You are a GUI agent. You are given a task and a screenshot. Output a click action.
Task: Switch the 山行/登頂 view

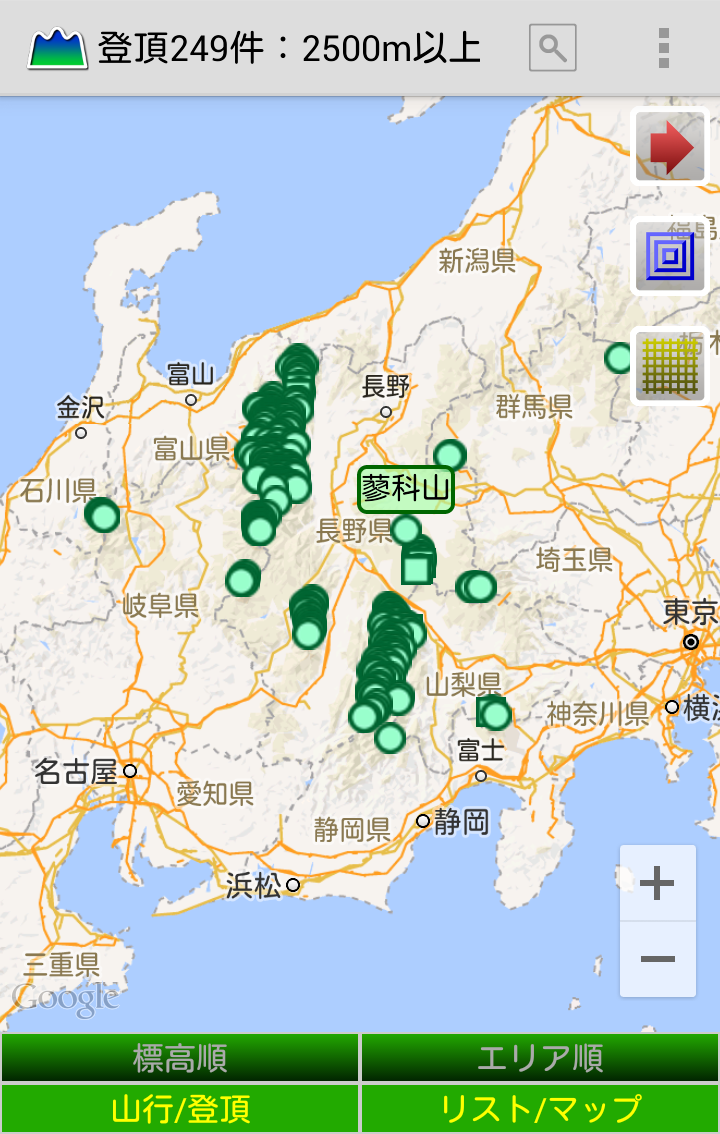(180, 1108)
